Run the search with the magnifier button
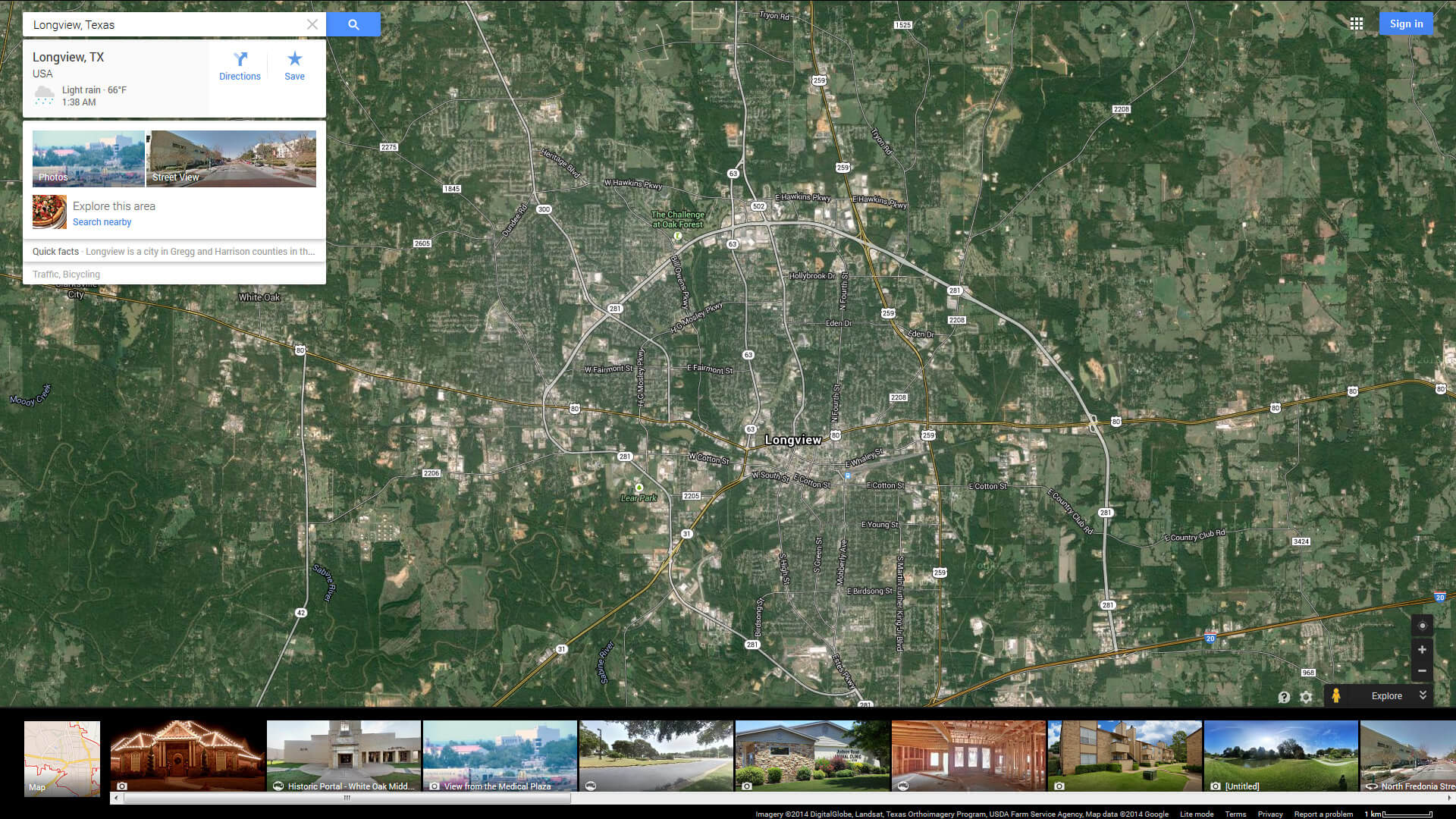 click(353, 24)
